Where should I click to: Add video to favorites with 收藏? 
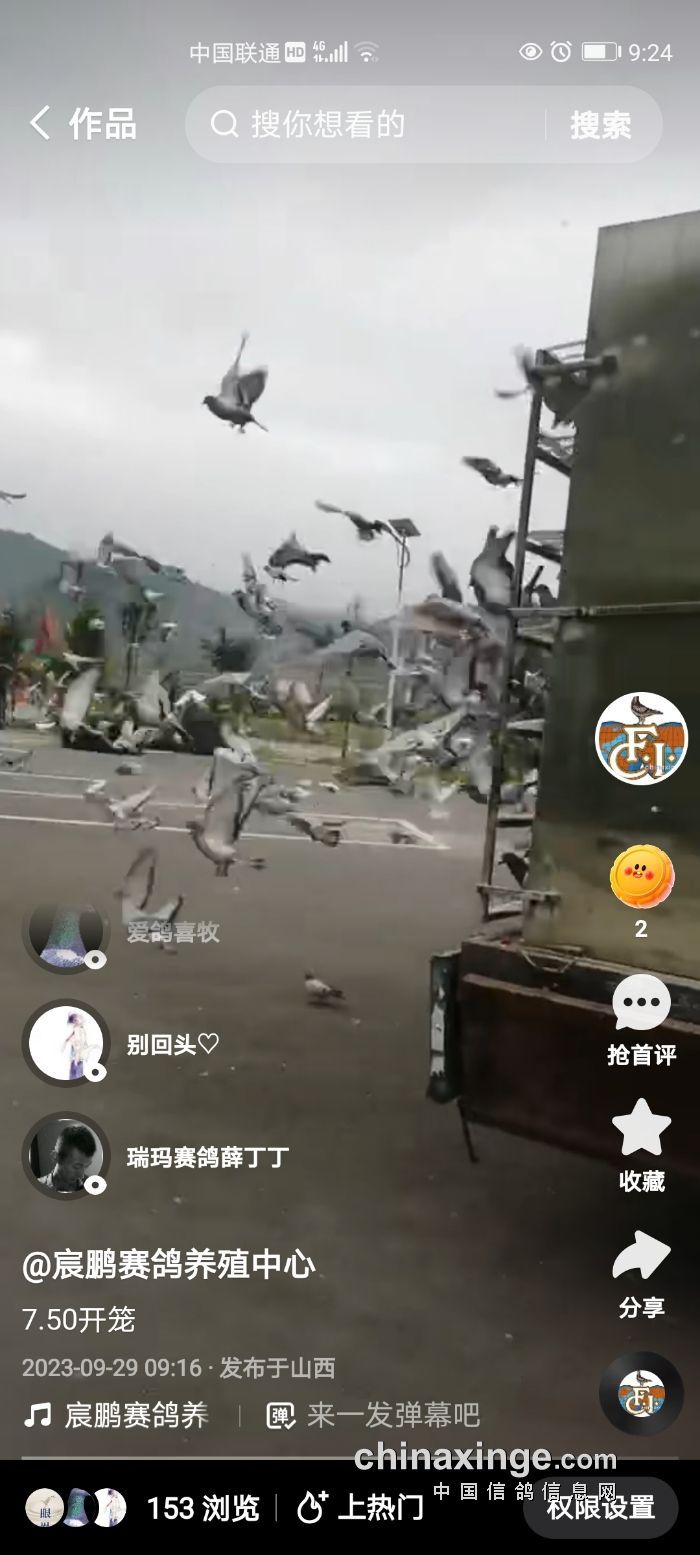[641, 1130]
